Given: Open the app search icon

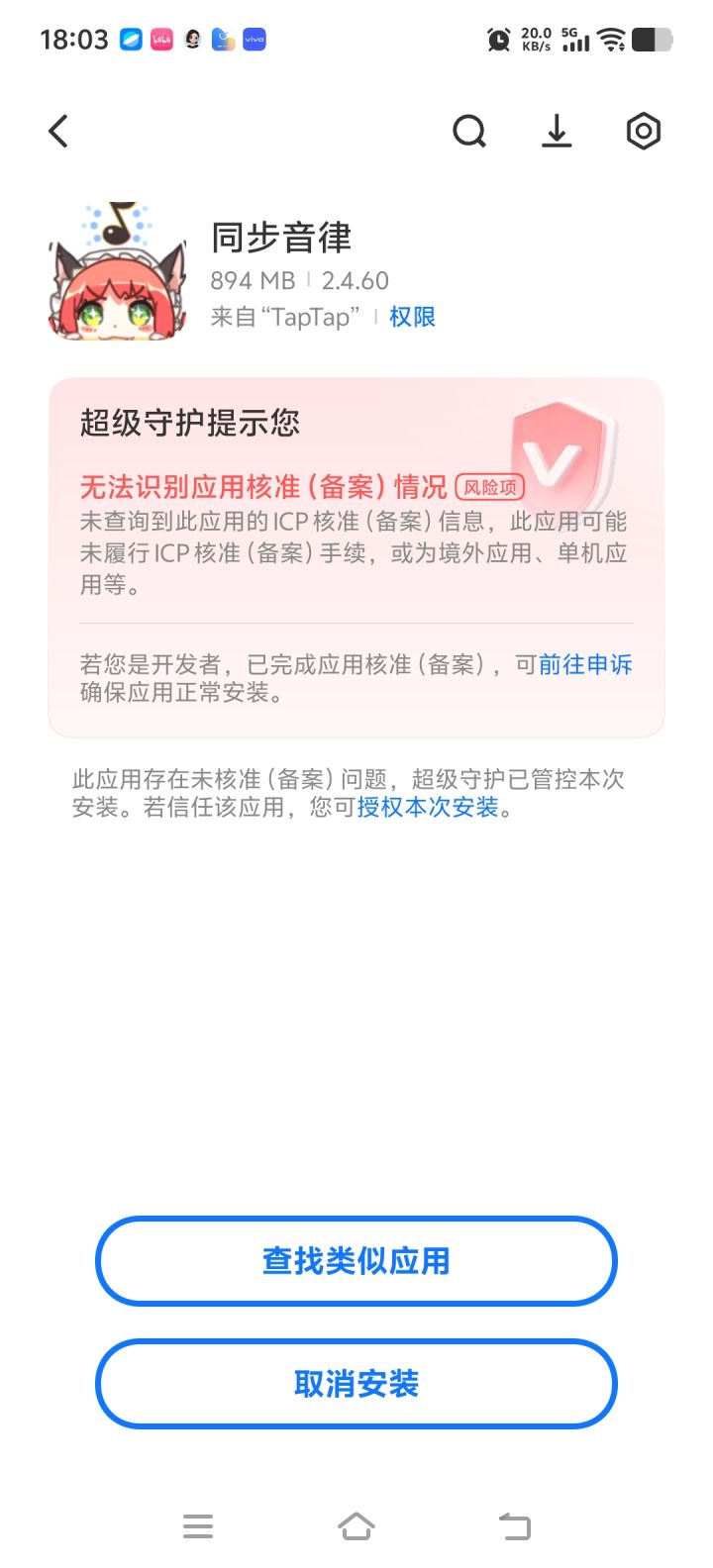Looking at the screenshot, I should [469, 131].
